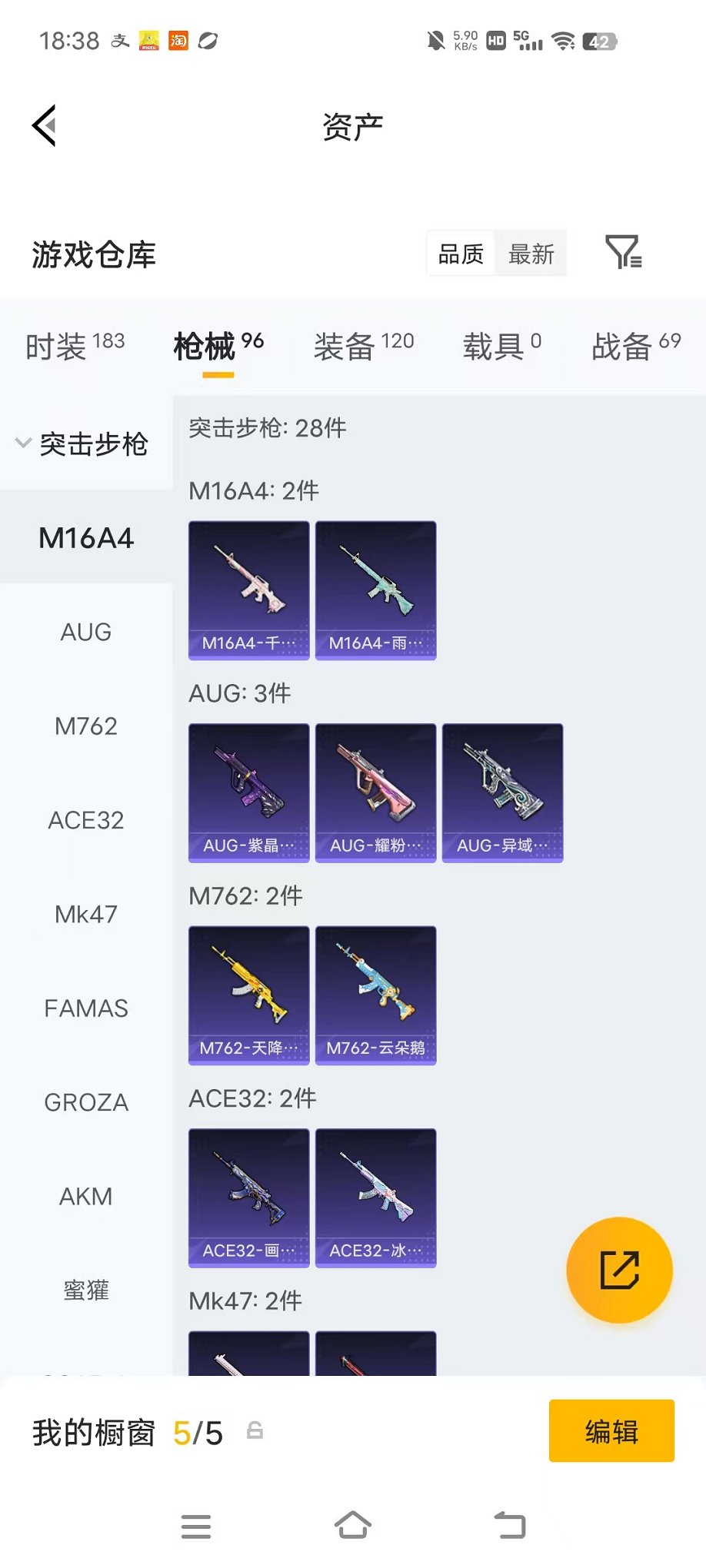The image size is (706, 1568).
Task: Switch sorting to 最新
Action: point(531,254)
